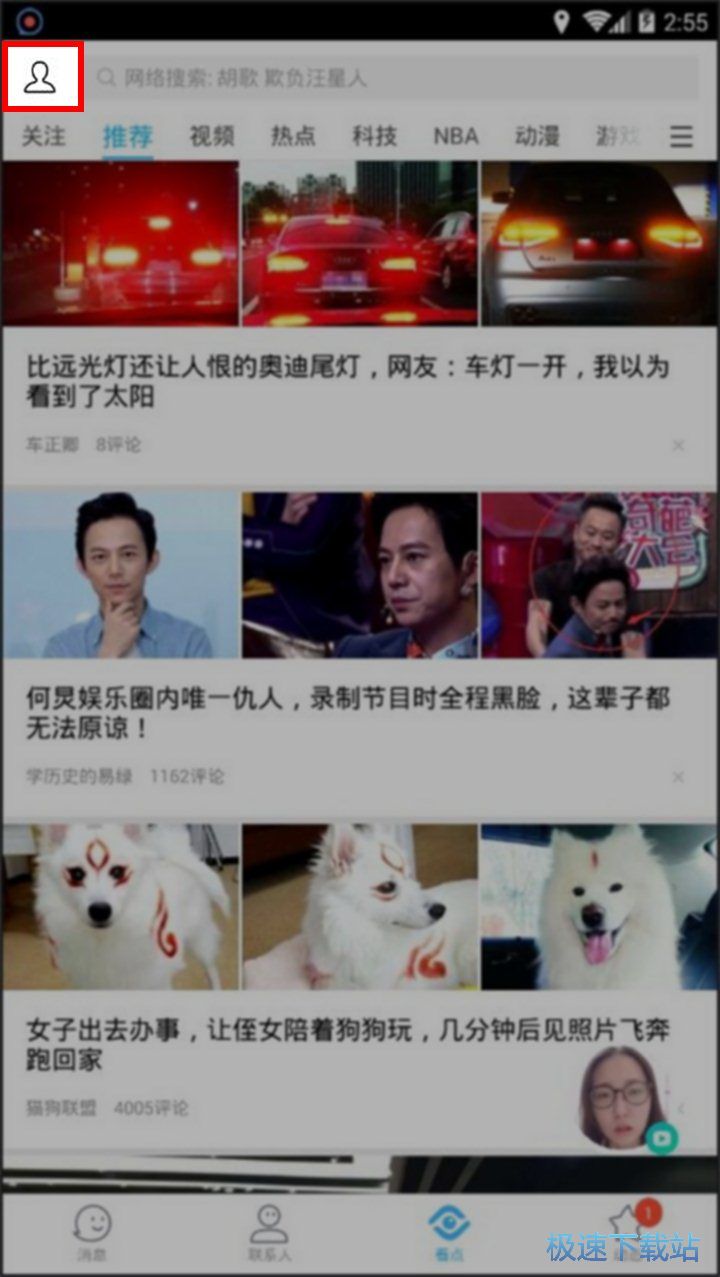This screenshot has width=720, height=1277.
Task: Switch to the 视频 tab
Action: [x=211, y=136]
